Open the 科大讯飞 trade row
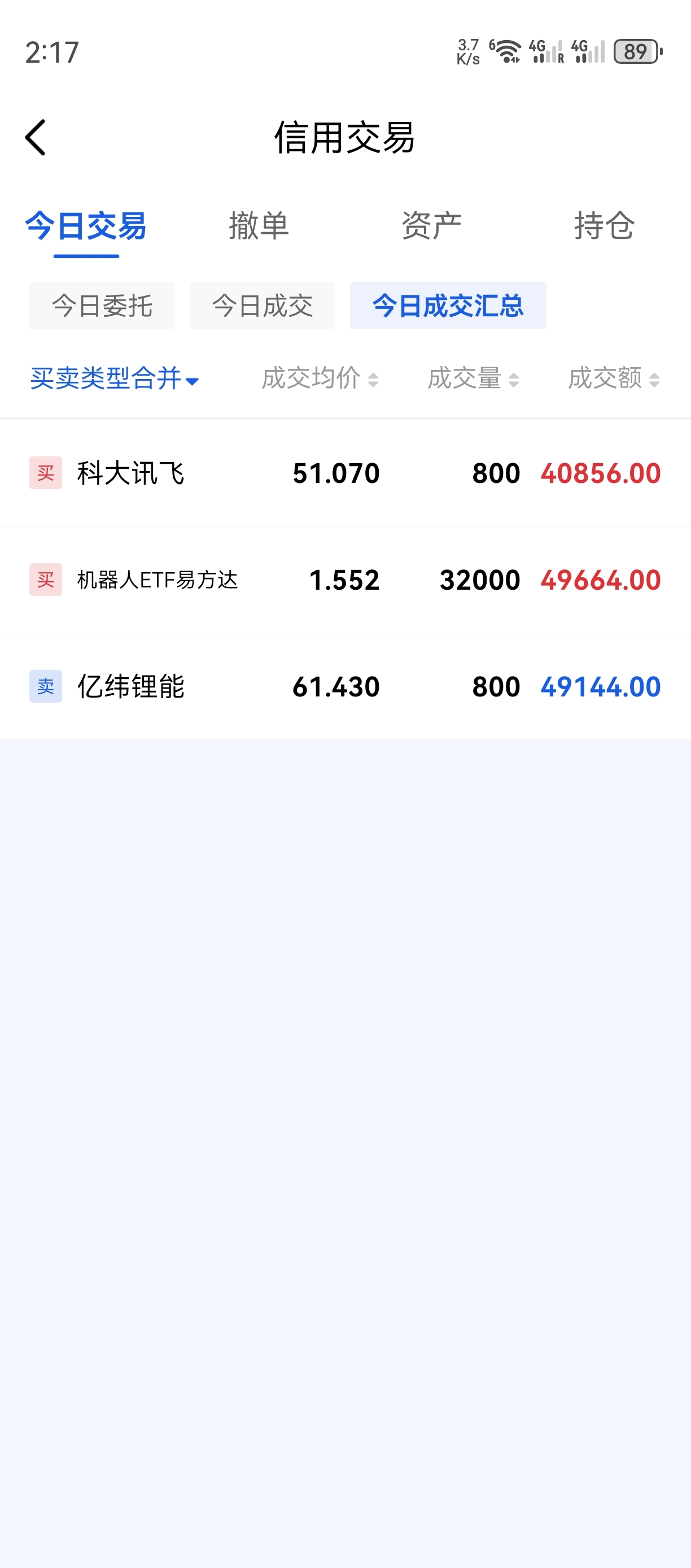The height and width of the screenshot is (1568, 691). [x=345, y=473]
